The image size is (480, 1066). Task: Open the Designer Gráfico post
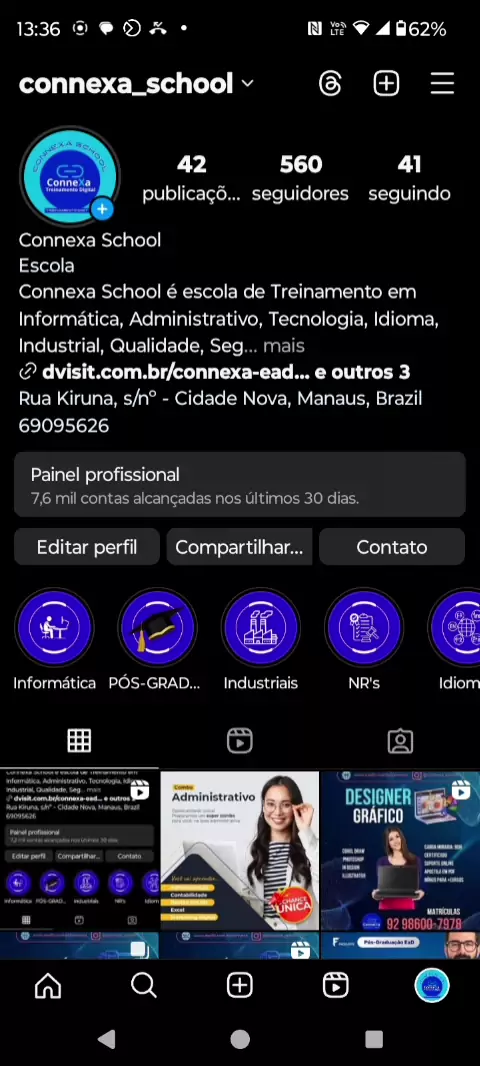coord(400,850)
